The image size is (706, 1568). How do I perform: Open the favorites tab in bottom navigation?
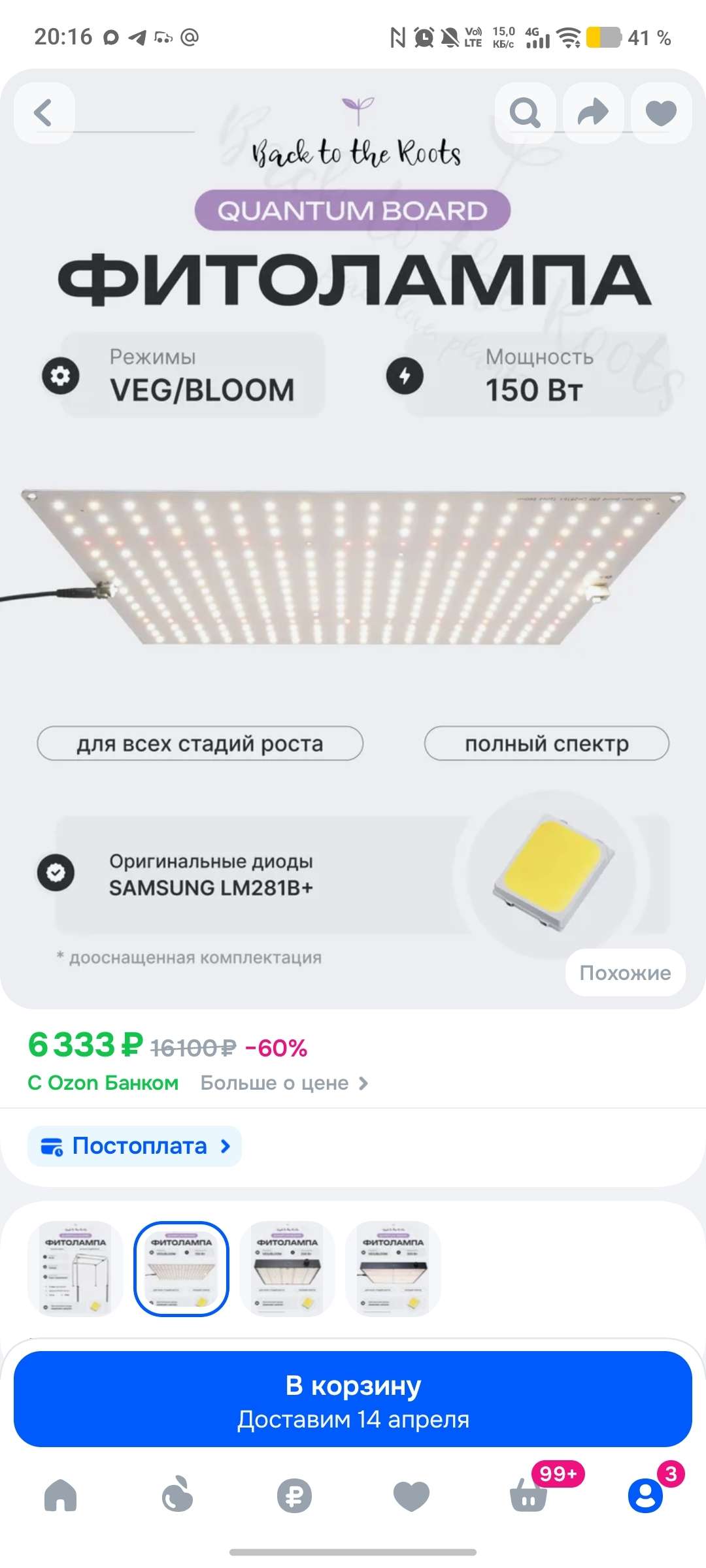point(411,1495)
